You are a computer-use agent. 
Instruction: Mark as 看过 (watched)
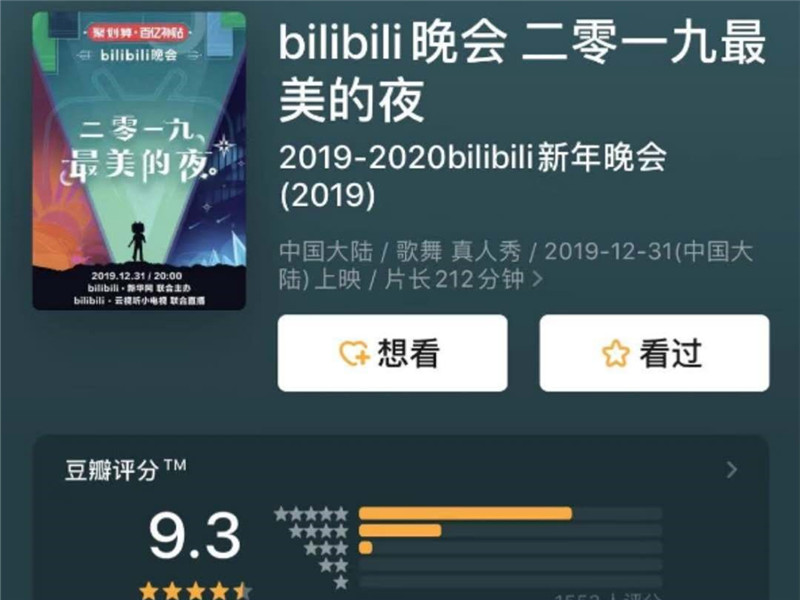(x=654, y=353)
